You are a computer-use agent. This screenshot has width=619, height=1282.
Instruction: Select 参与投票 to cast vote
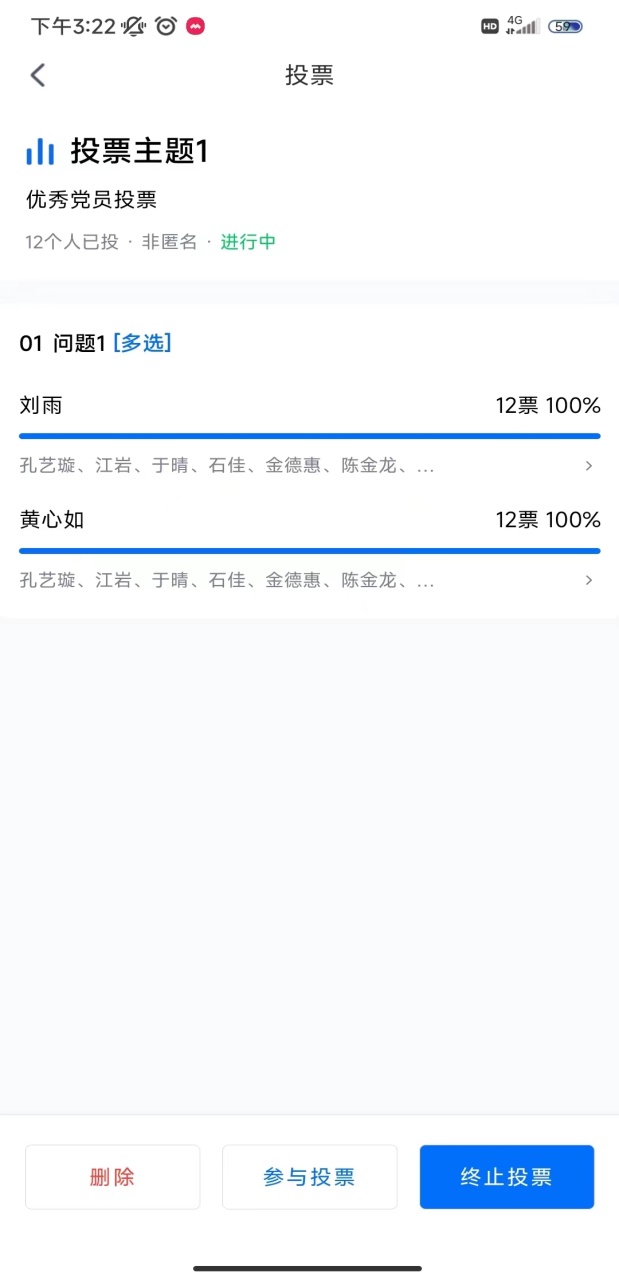(309, 1177)
